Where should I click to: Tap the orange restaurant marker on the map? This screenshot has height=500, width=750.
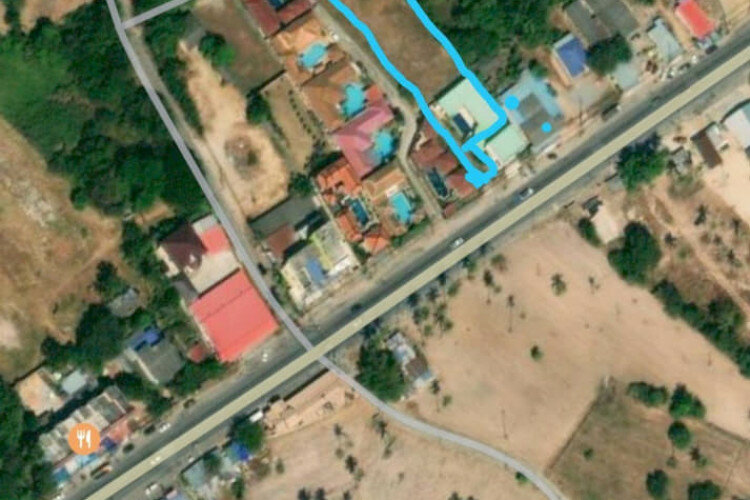pos(84,437)
